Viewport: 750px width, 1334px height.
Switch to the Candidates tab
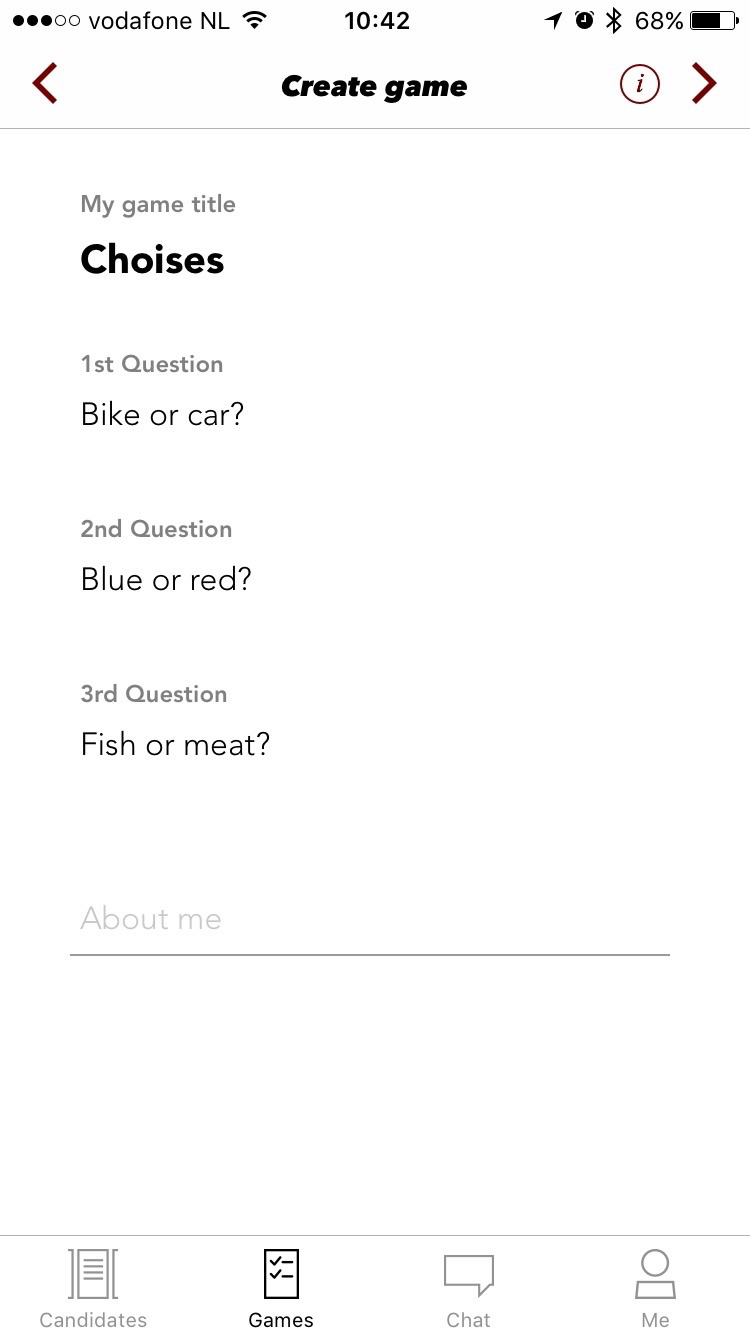pos(93,1289)
